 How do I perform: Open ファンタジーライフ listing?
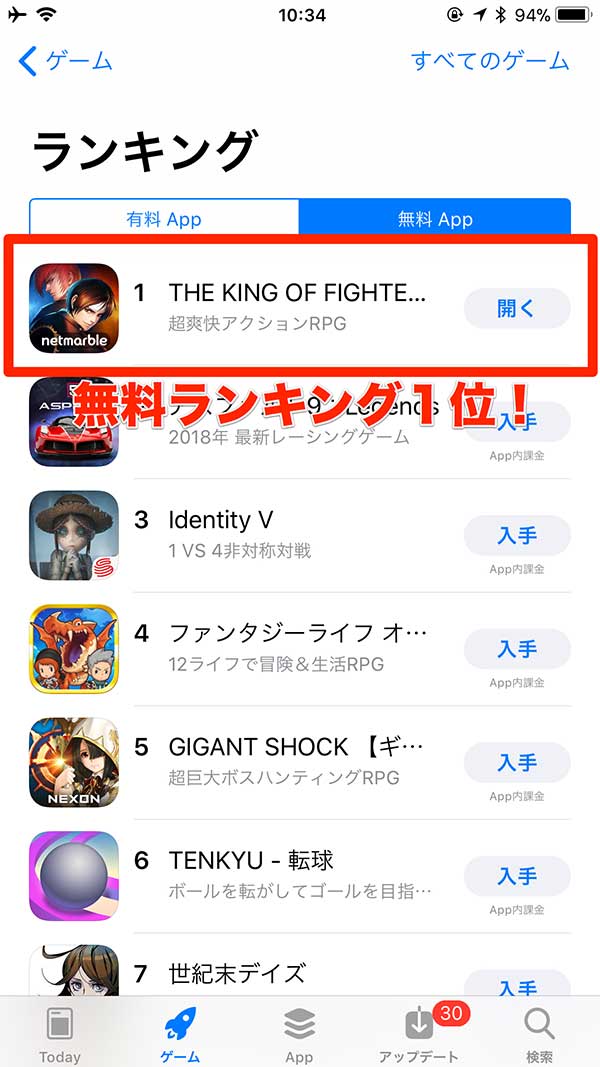298,634
